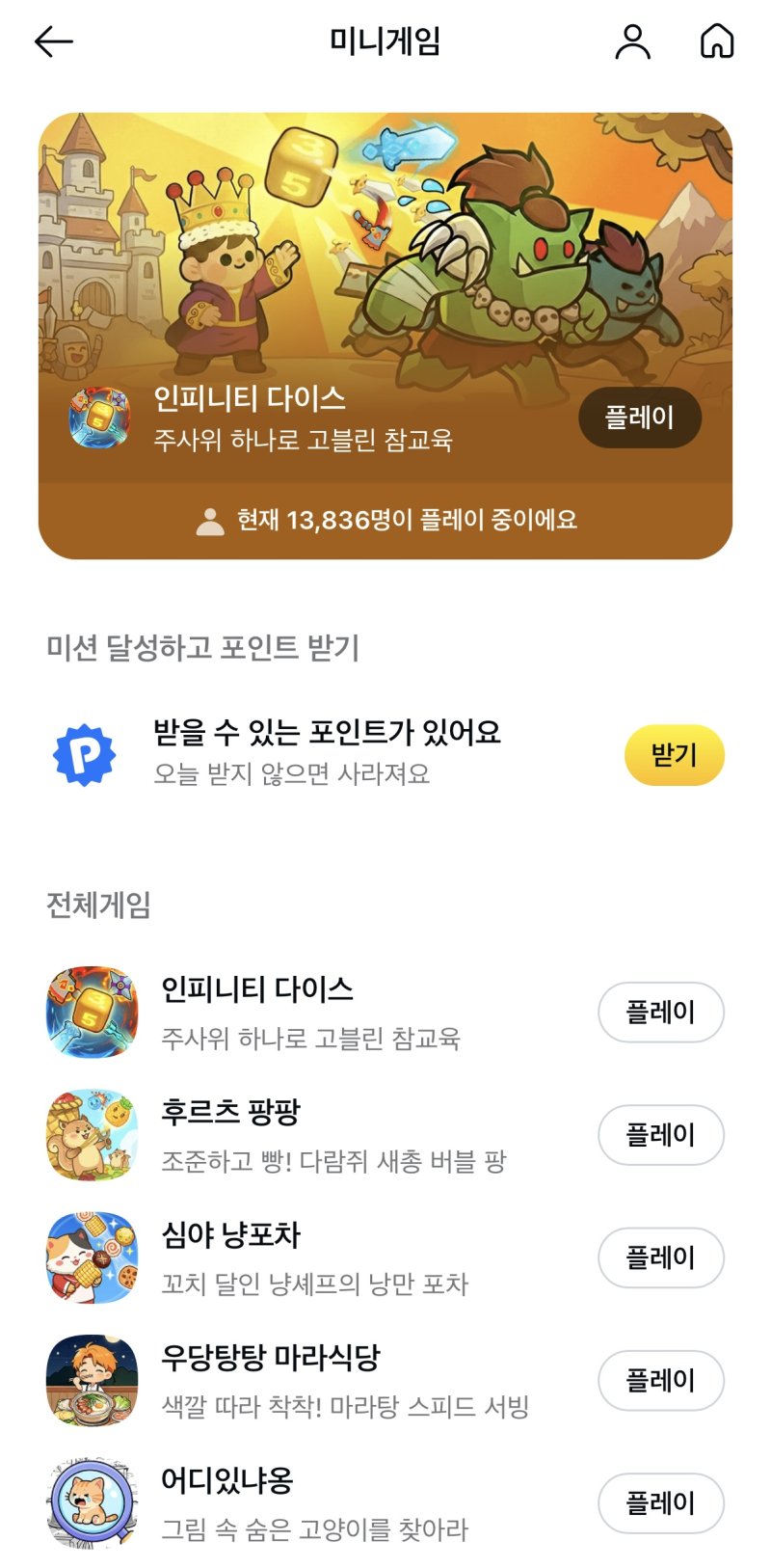Screen dimensions: 771x1568
Task: Claim points with the 받기 button
Action: pos(674,755)
